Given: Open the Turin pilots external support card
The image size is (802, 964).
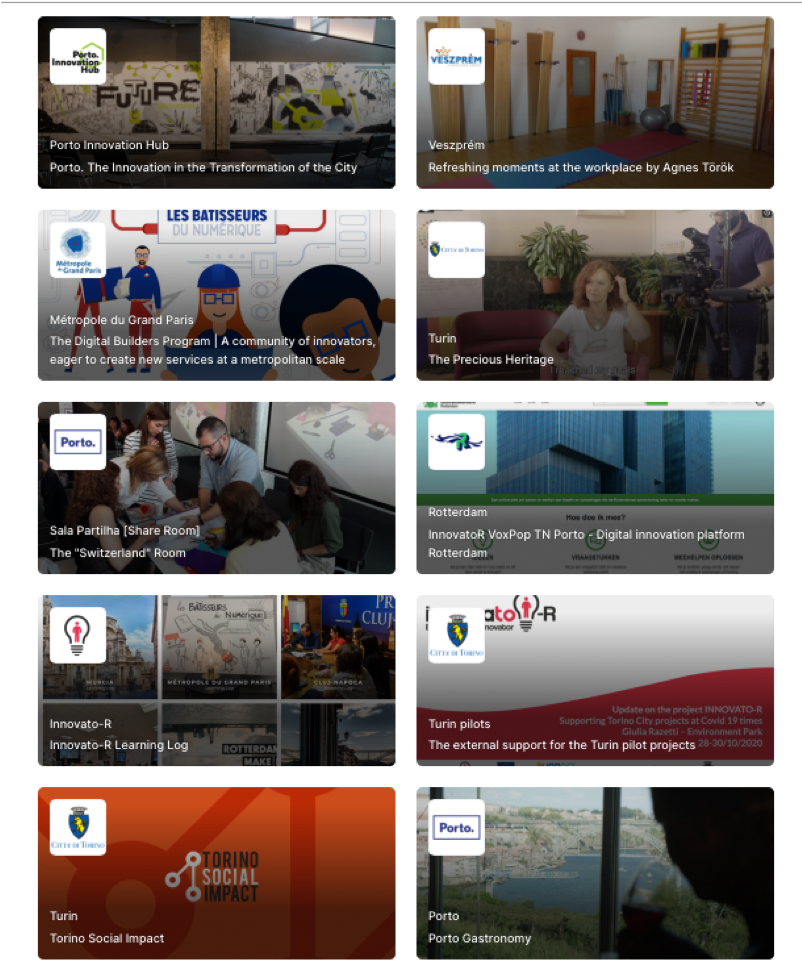Looking at the screenshot, I should pos(595,681).
